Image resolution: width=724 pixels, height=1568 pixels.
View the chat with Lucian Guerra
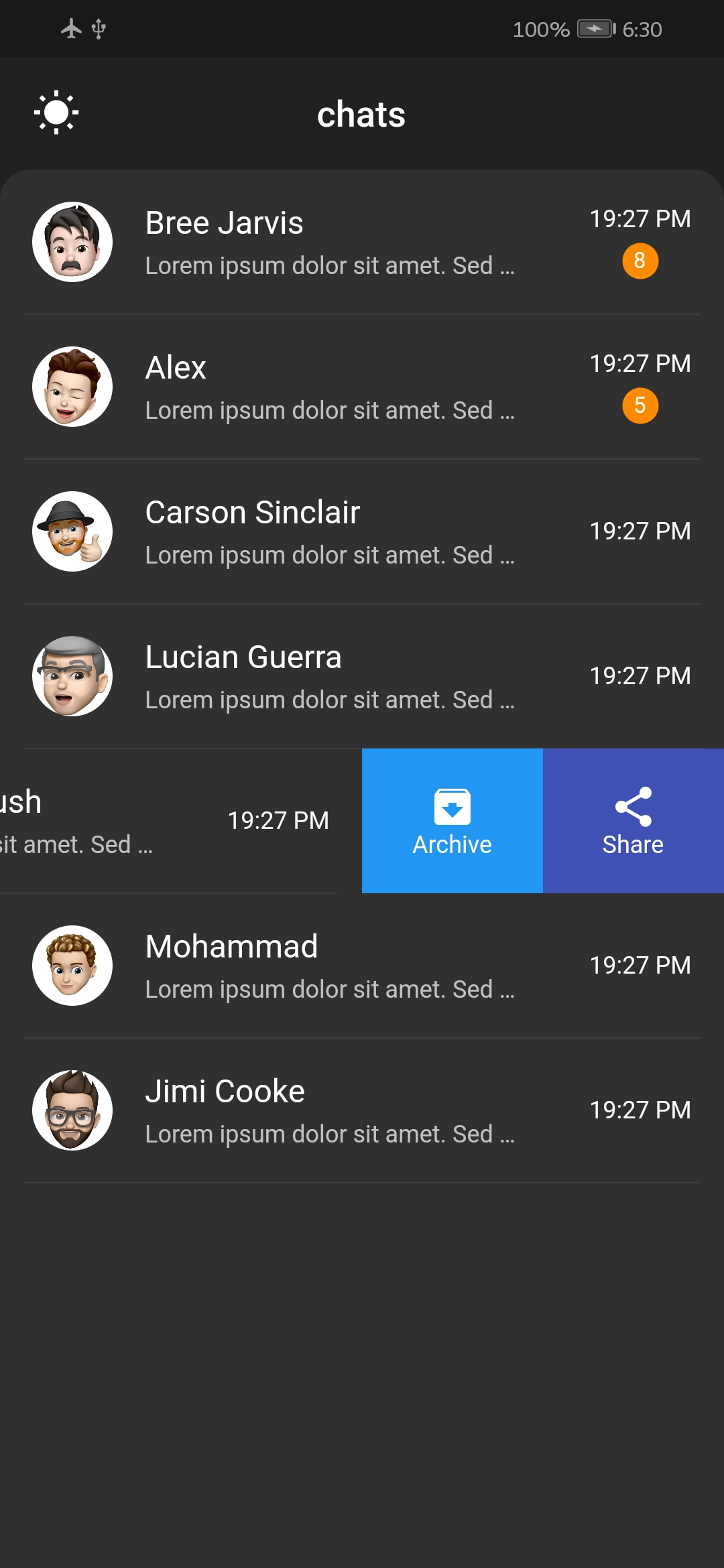pos(328,676)
